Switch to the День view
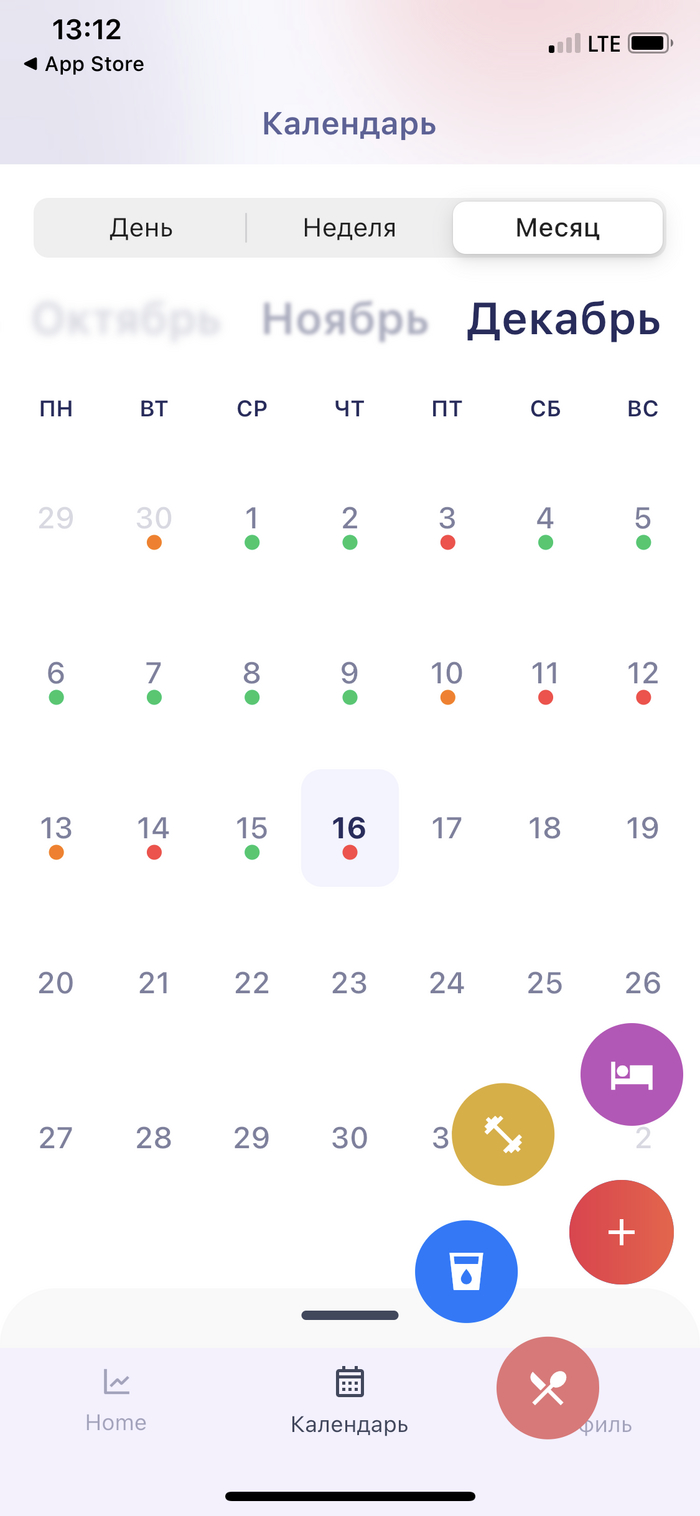700x1516 pixels. (x=141, y=228)
